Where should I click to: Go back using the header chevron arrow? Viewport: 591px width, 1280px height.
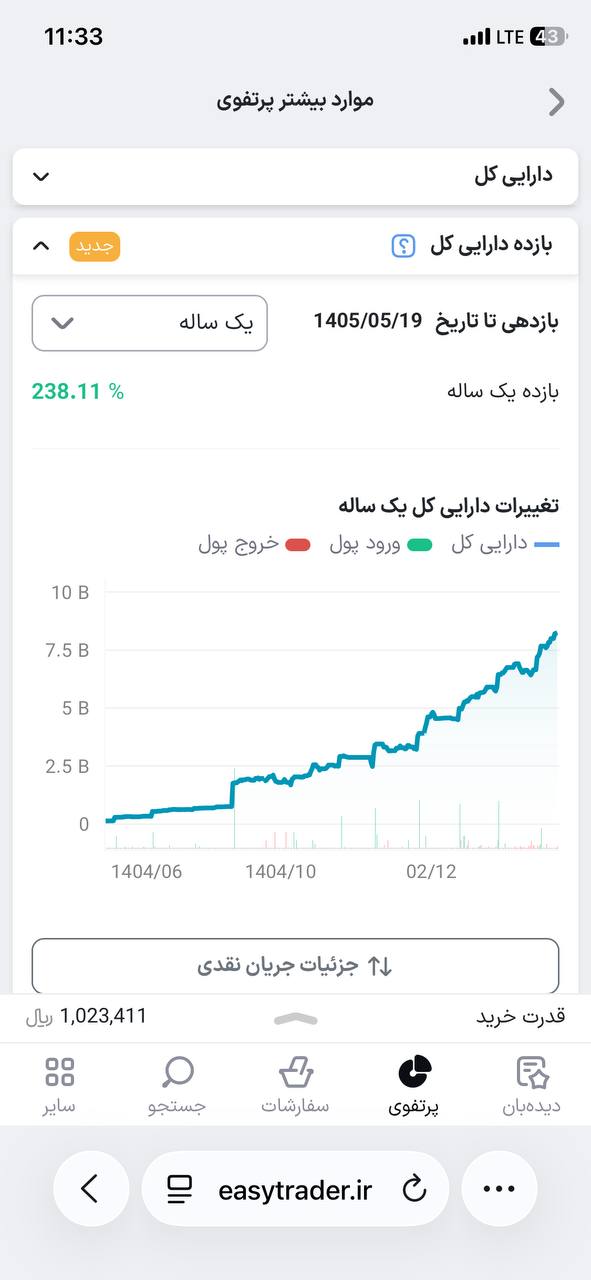pyautogui.click(x=557, y=101)
